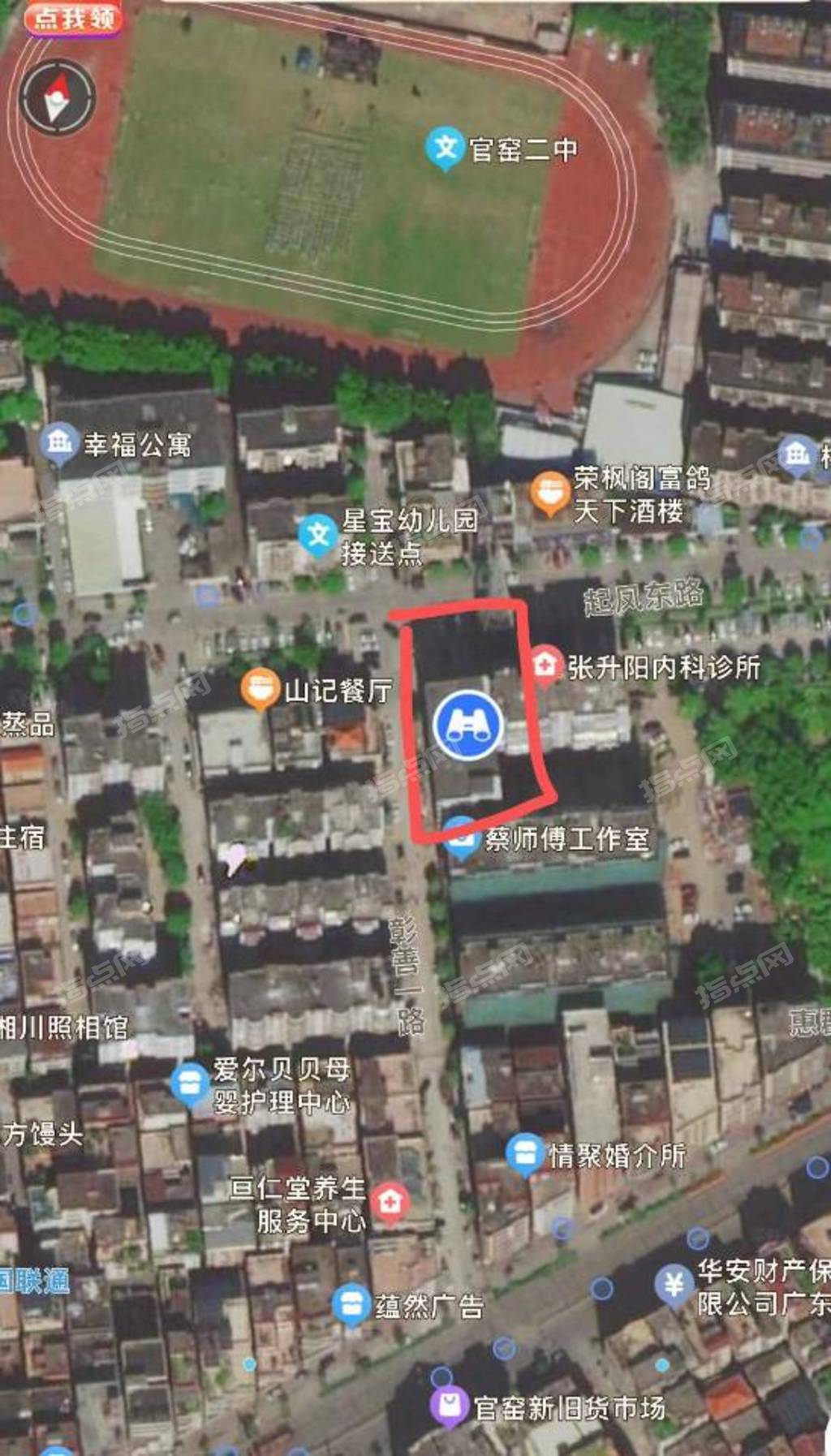Select the 星宝幼儿园接送点 marker
The width and height of the screenshot is (831, 1456).
pos(317,535)
